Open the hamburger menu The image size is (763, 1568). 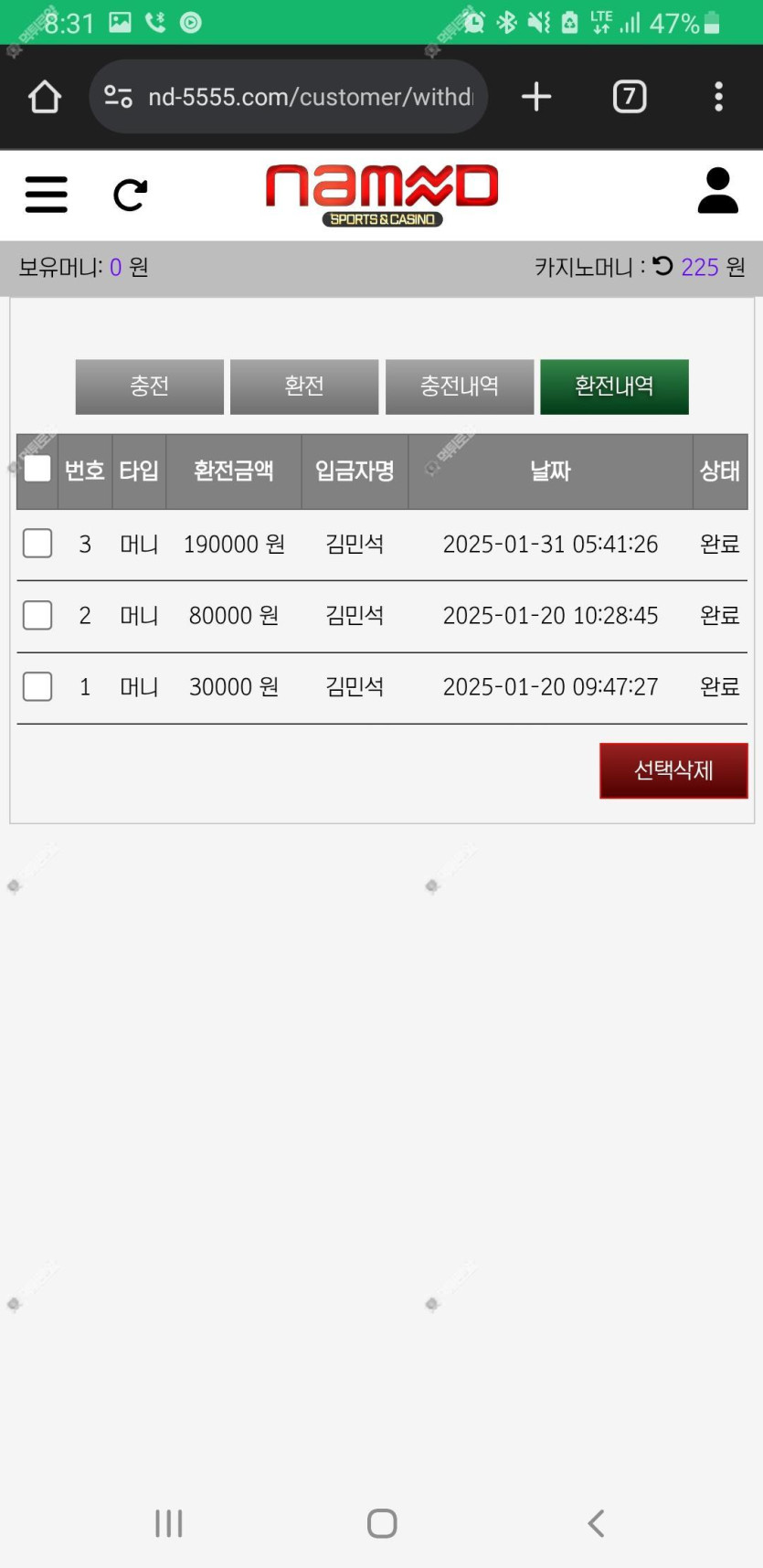(x=47, y=195)
